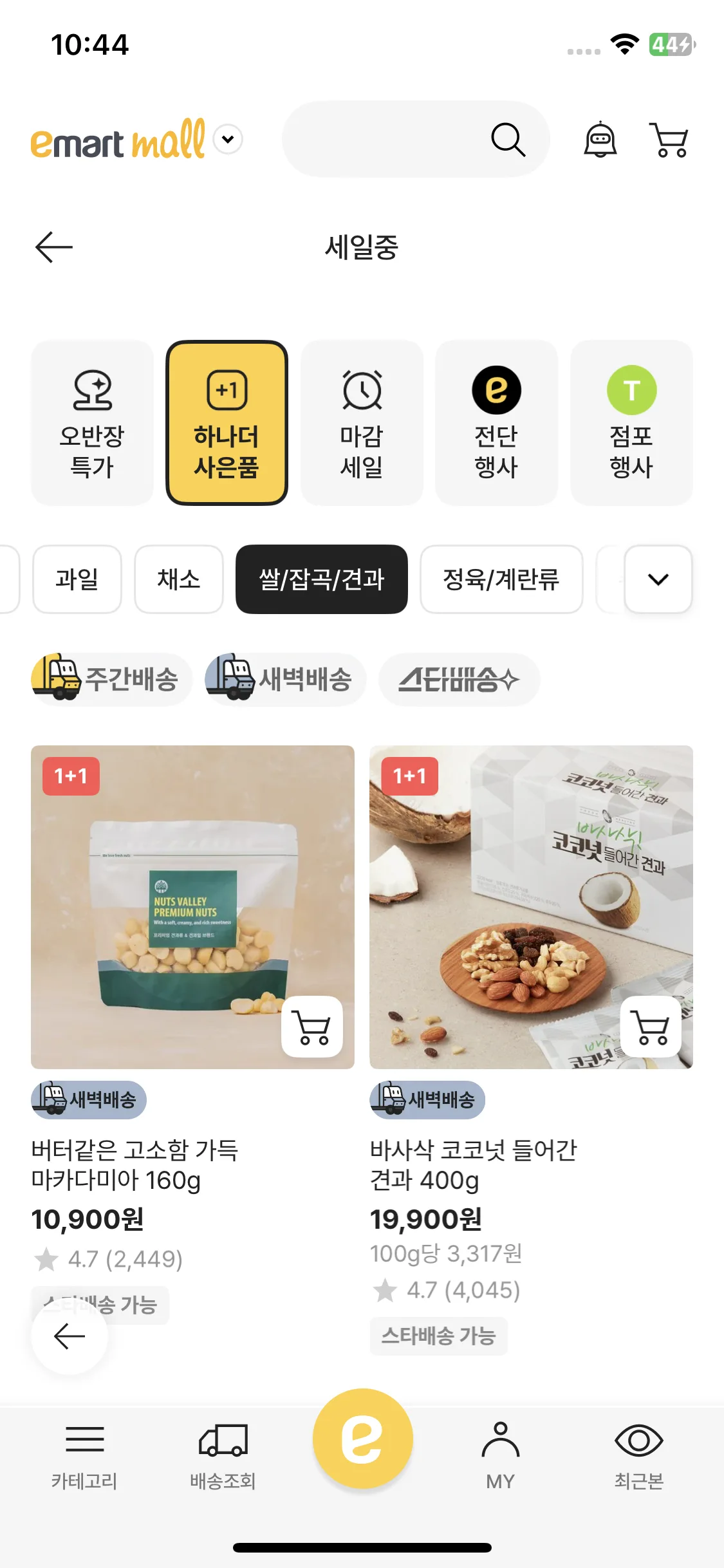This screenshot has height=1568, width=724.
Task: Add the macadamia nuts to cart via cart icon
Action: pyautogui.click(x=312, y=1027)
